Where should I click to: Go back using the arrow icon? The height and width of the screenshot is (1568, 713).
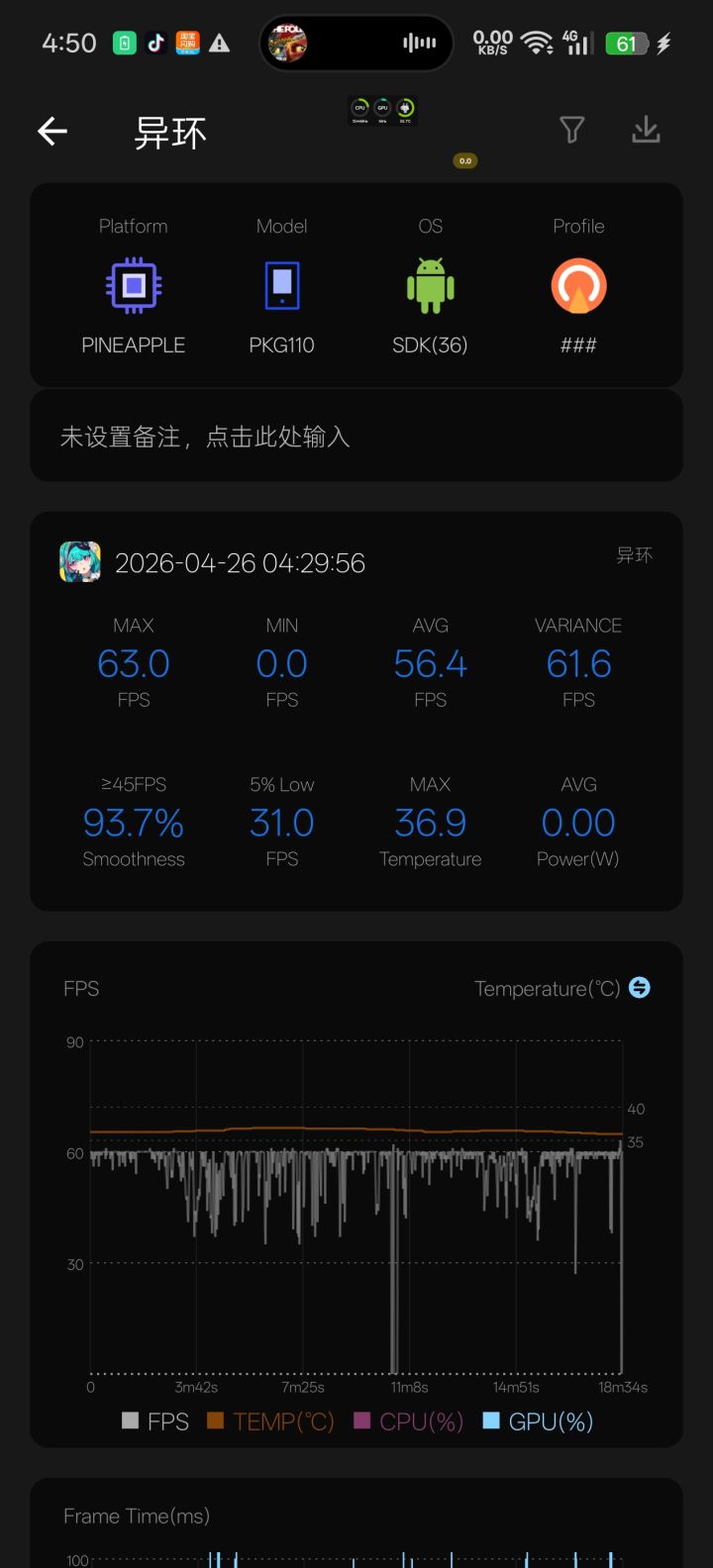52,131
